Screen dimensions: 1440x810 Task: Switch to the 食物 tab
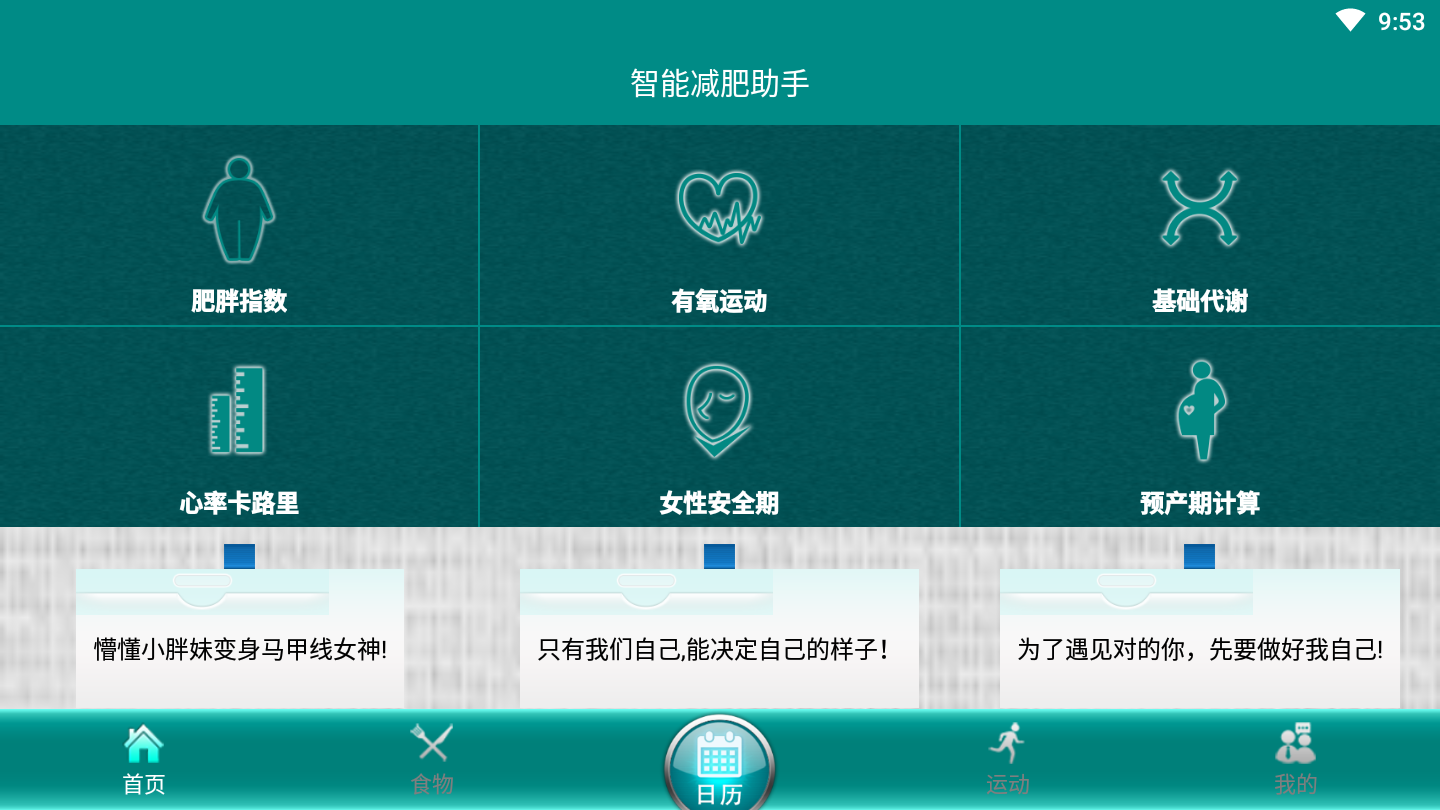pyautogui.click(x=432, y=760)
